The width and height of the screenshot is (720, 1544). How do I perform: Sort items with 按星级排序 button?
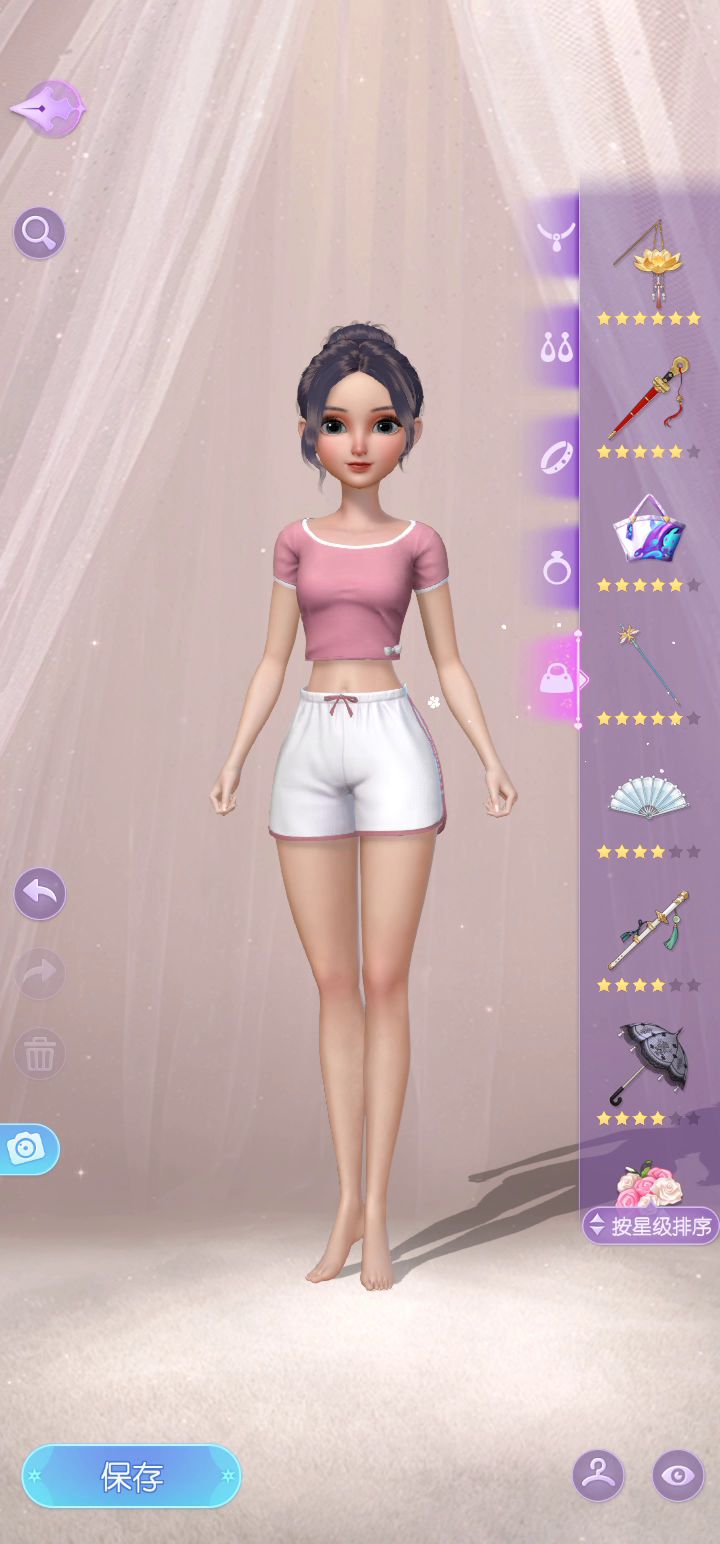click(651, 1226)
